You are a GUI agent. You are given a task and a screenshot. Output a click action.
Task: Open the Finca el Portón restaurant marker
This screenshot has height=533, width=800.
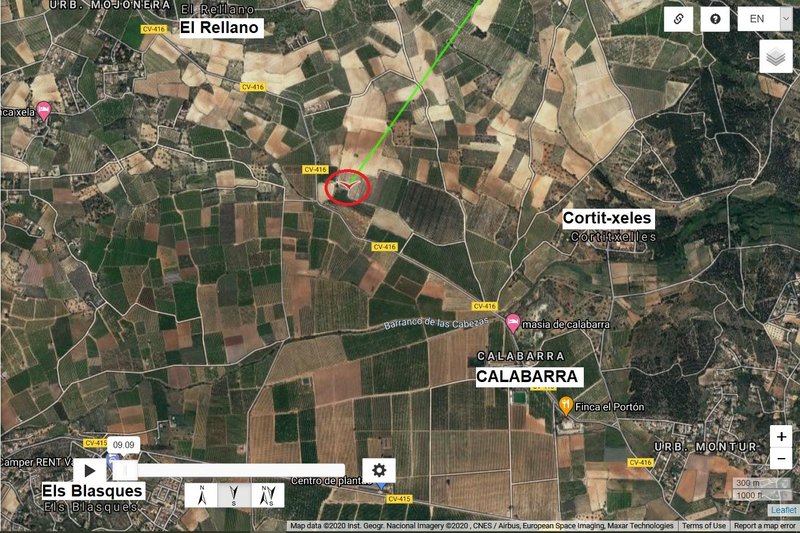(x=566, y=405)
